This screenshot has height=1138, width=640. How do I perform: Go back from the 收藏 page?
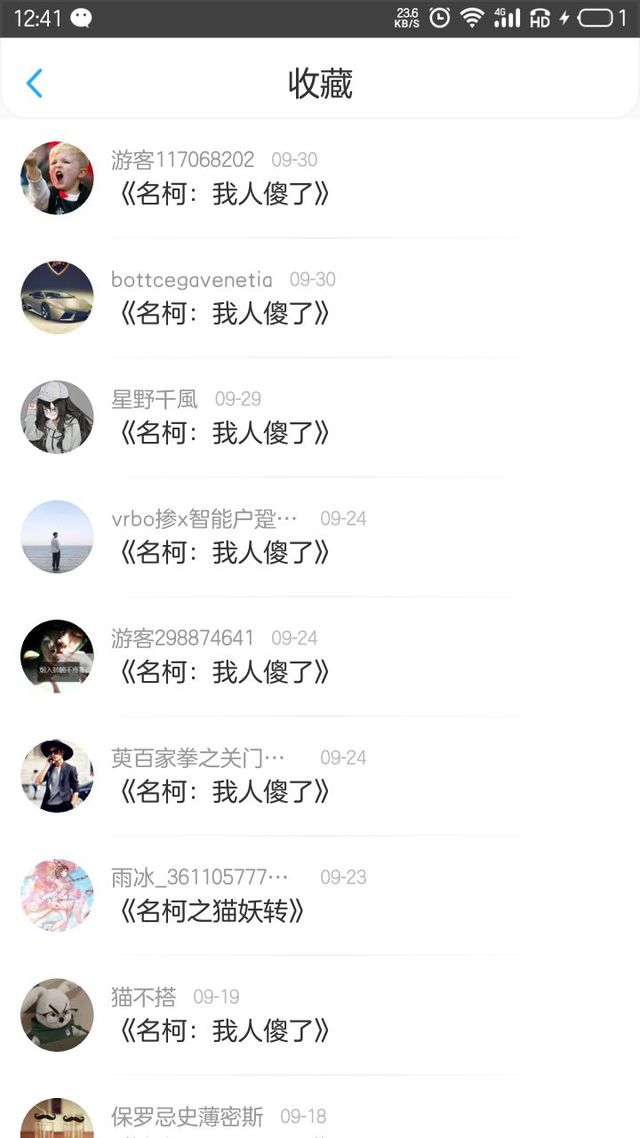coord(34,83)
